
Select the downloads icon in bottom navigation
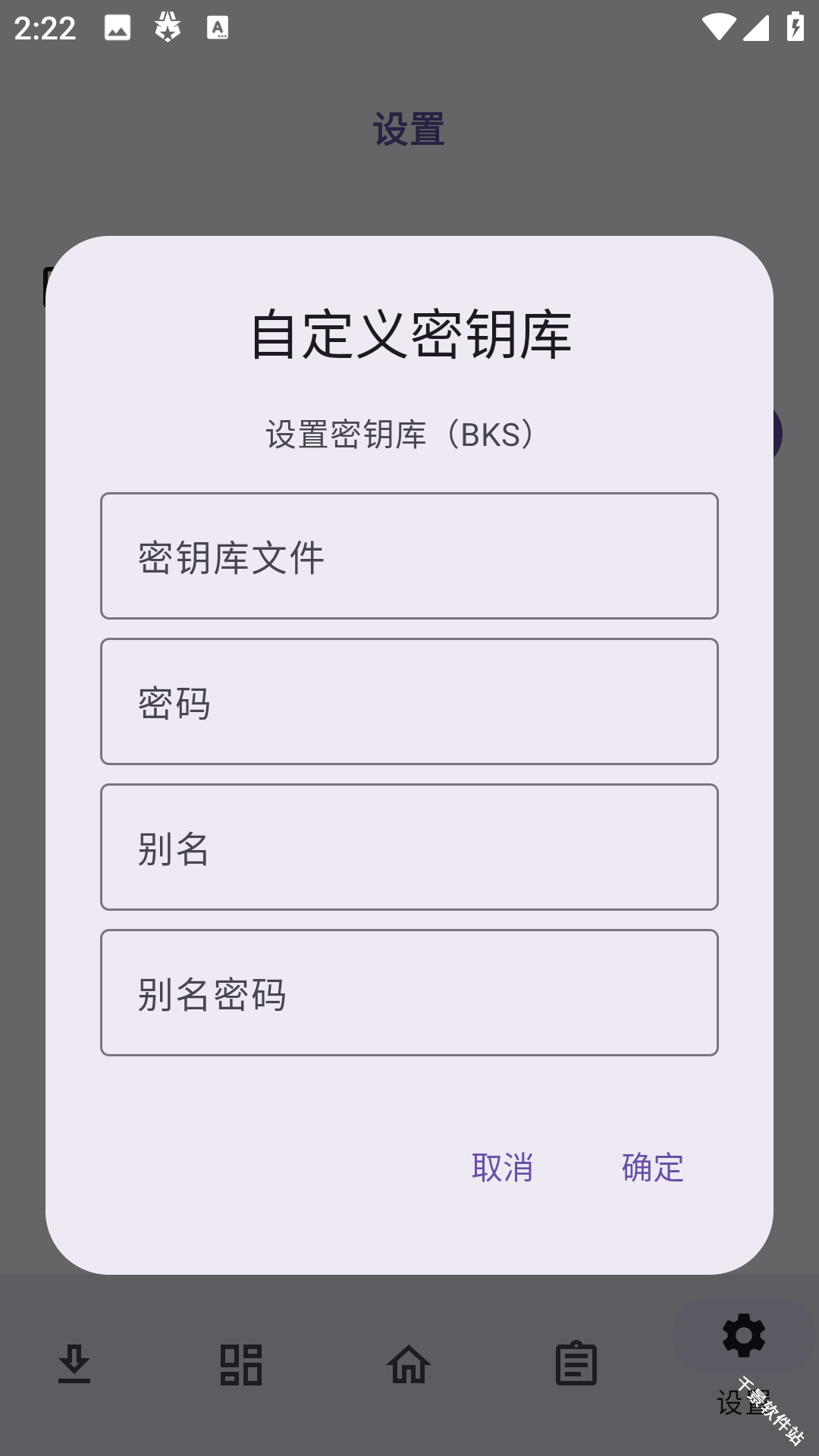coord(75,1363)
